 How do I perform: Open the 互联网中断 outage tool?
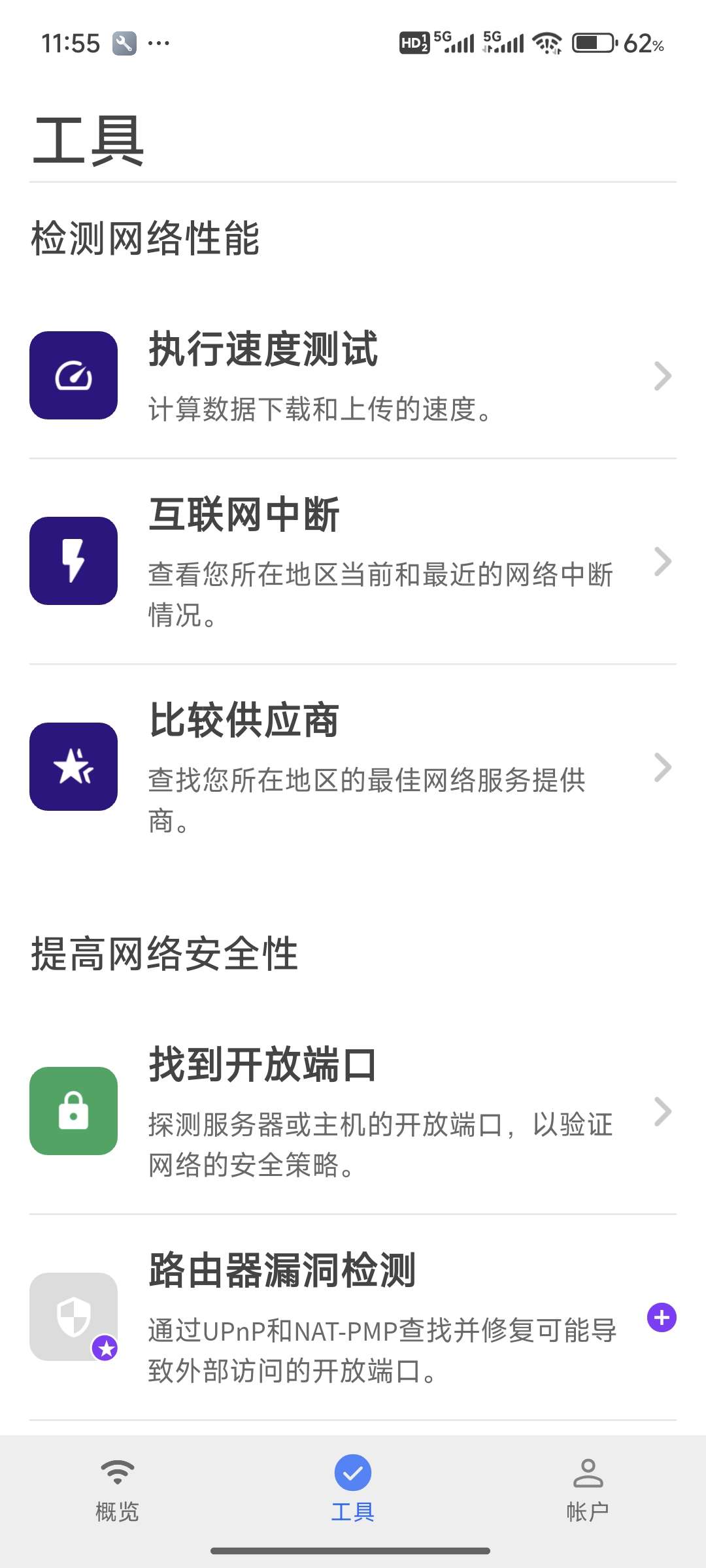coord(353,561)
